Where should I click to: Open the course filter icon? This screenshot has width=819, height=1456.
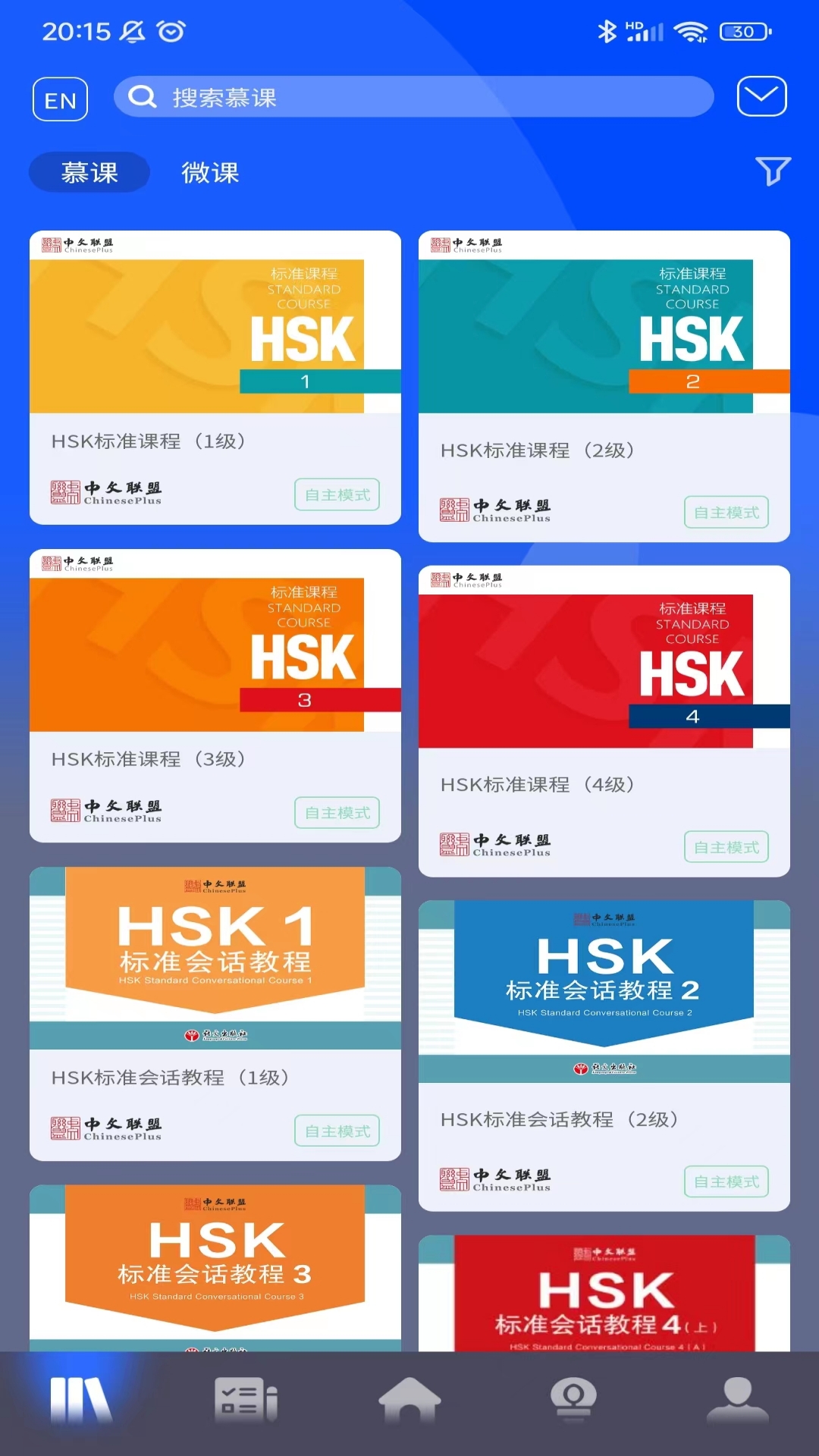[x=773, y=171]
